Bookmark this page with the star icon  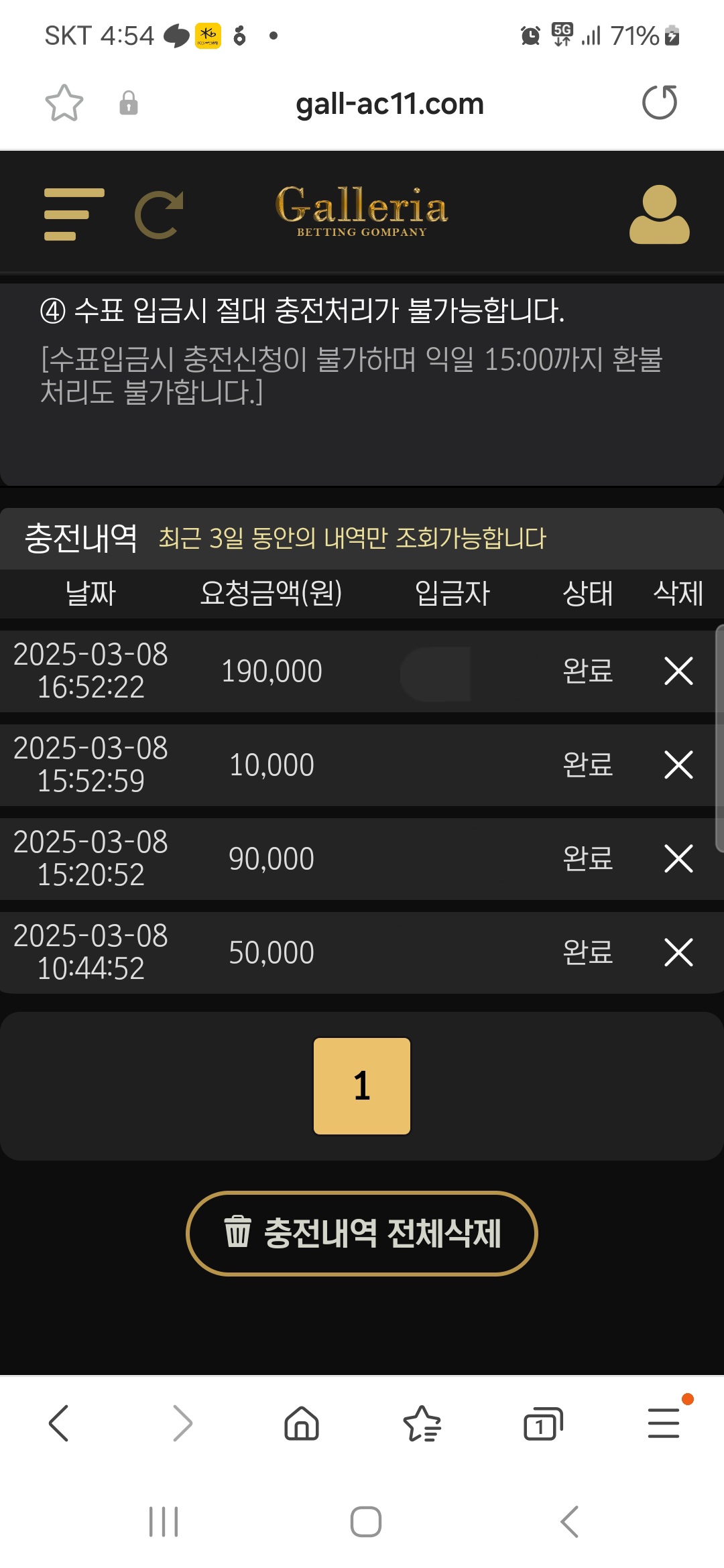tap(64, 103)
